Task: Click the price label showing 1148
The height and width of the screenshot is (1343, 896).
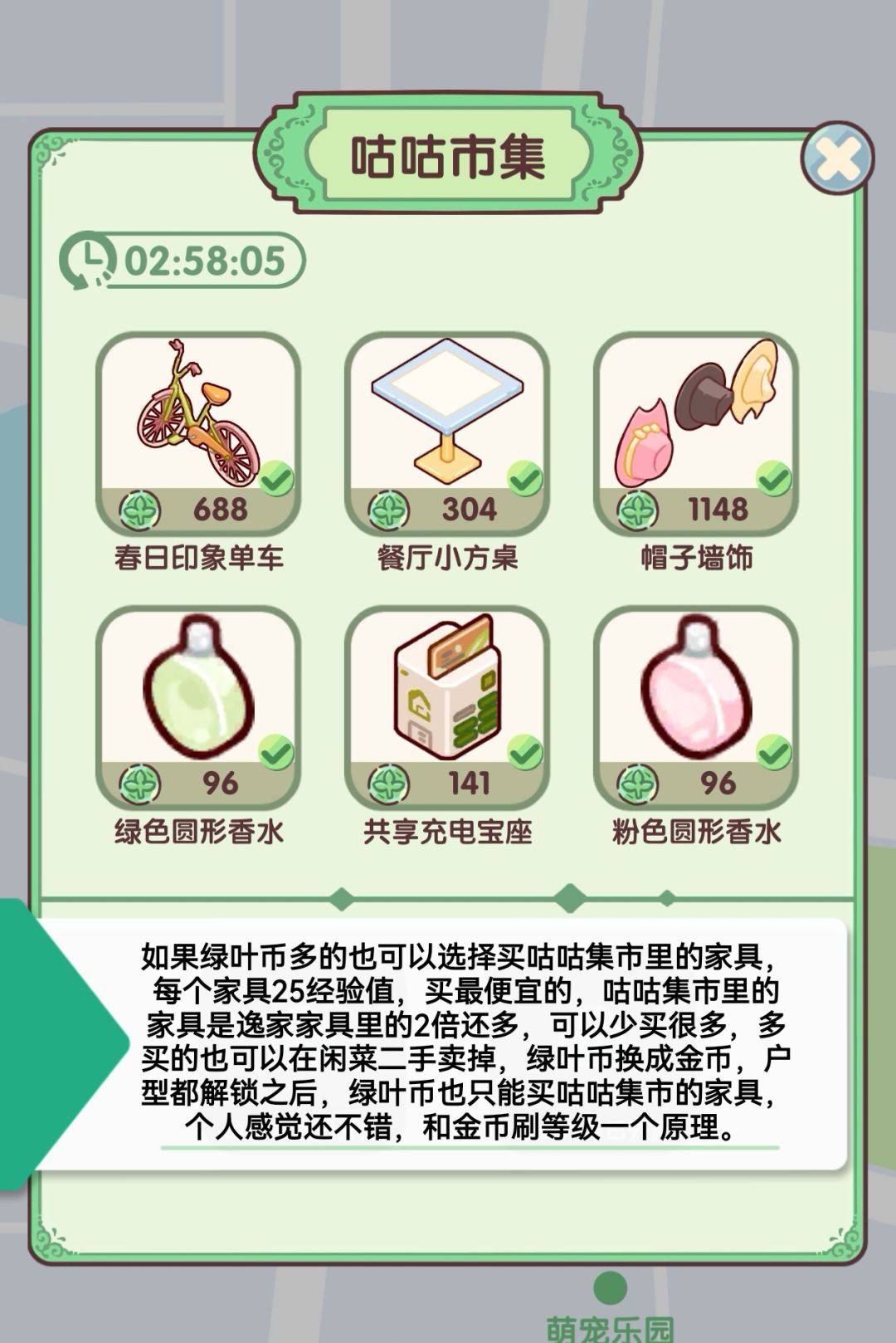Action: [721, 508]
